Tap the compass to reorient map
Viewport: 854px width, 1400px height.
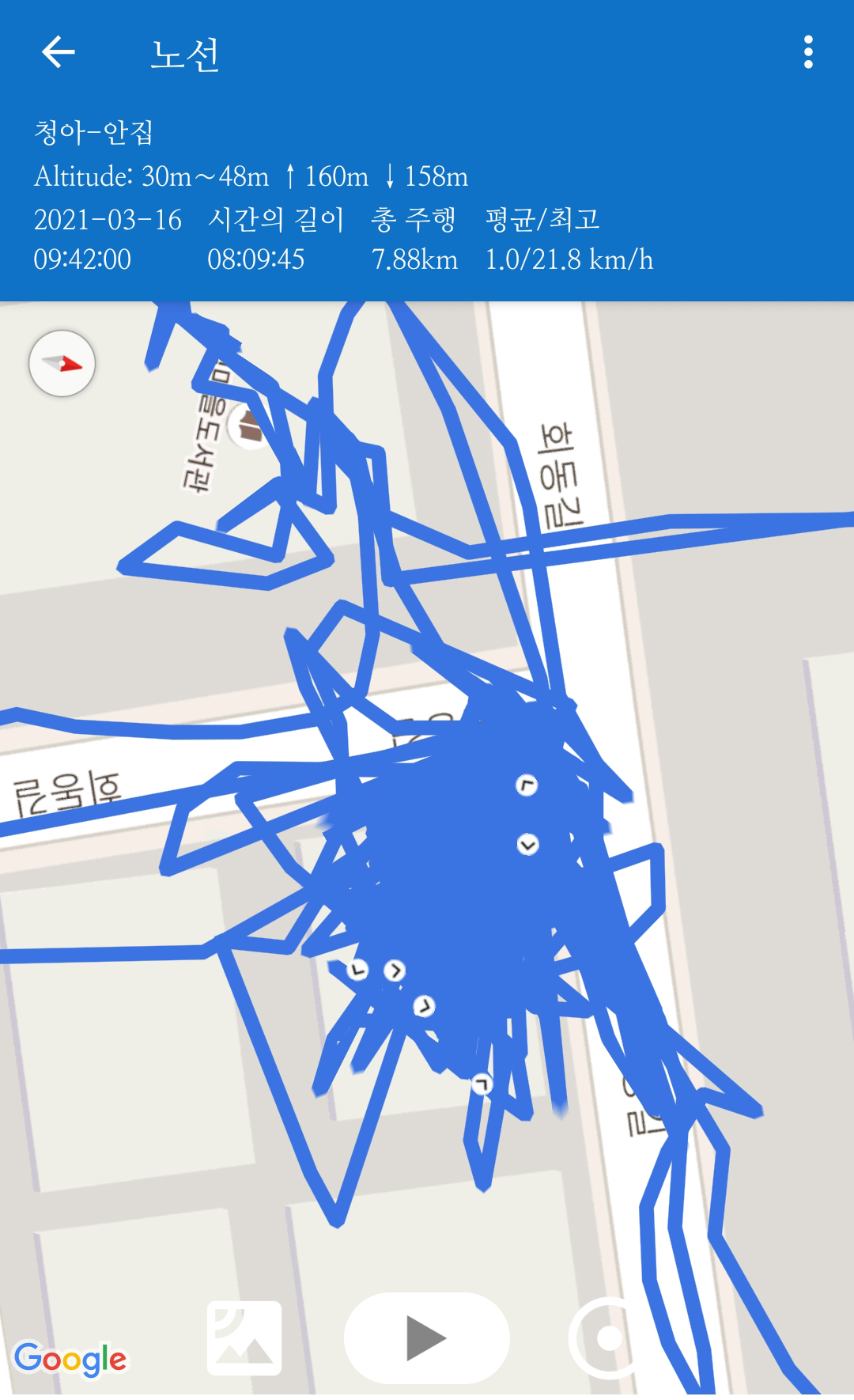pyautogui.click(x=62, y=364)
